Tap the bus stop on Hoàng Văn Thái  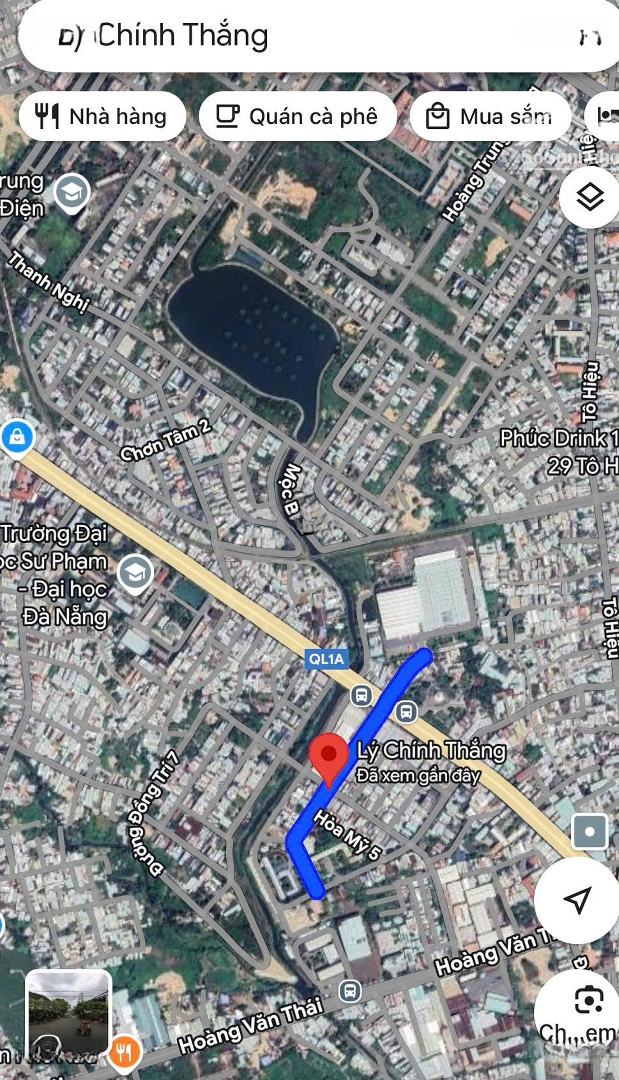click(349, 991)
